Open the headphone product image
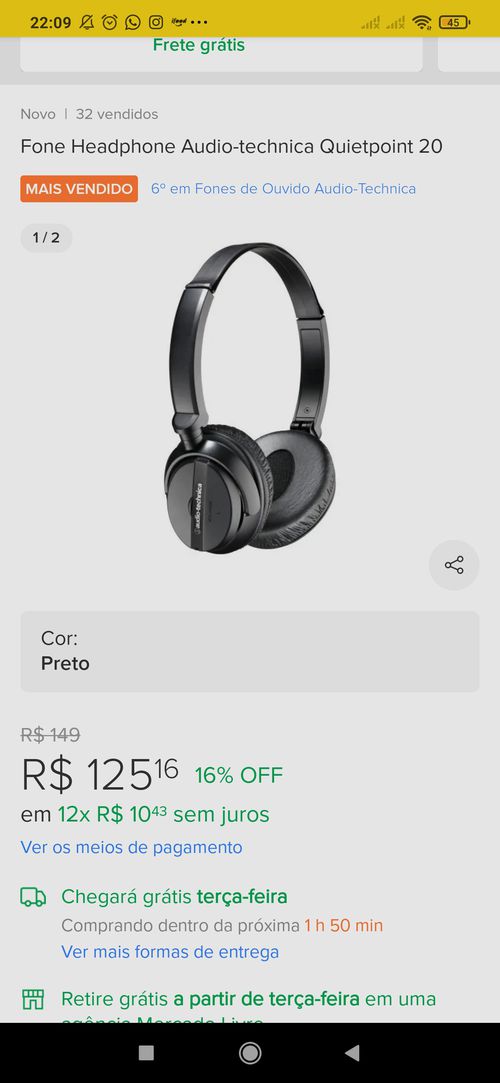Screen dimensions: 500x1083 click(250, 399)
